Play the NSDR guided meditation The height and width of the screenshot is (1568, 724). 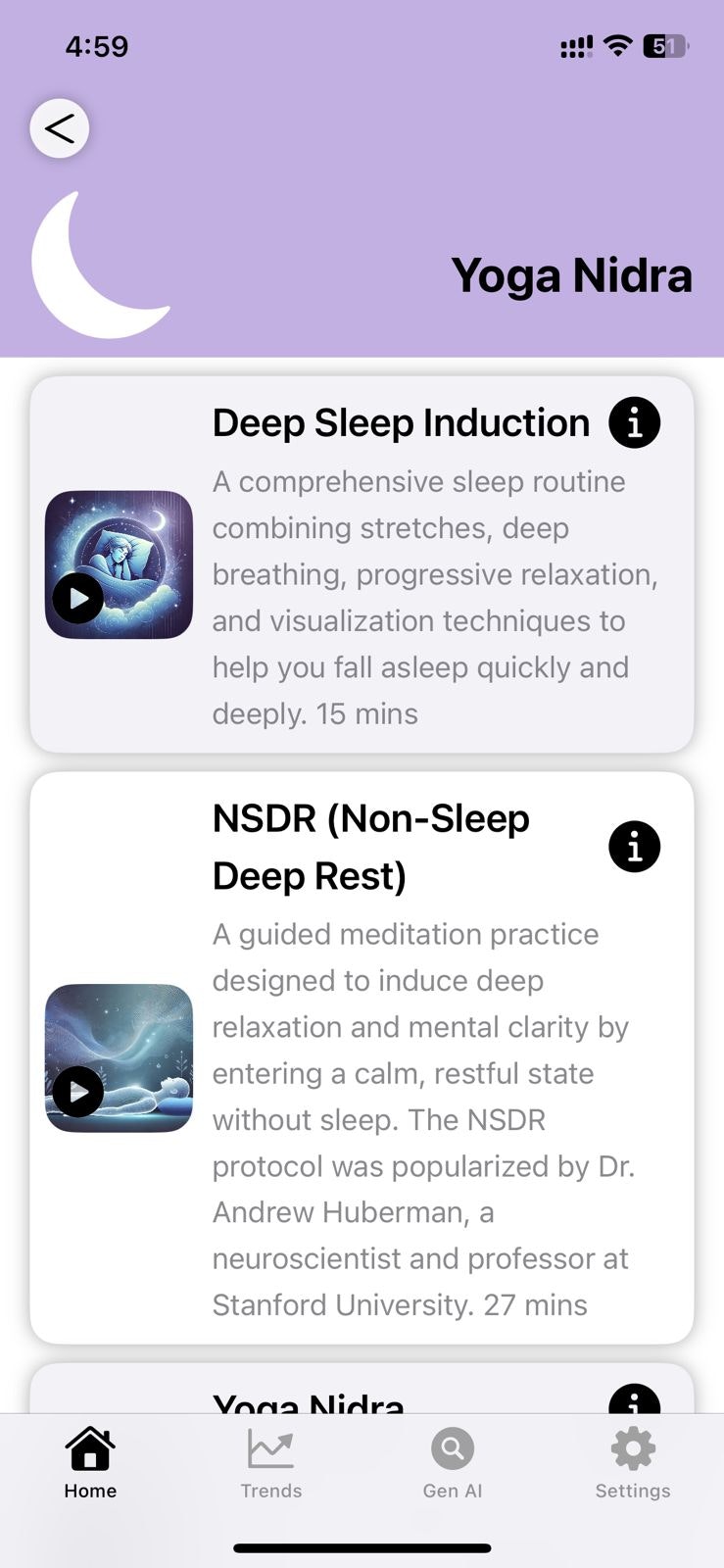pyautogui.click(x=78, y=1091)
